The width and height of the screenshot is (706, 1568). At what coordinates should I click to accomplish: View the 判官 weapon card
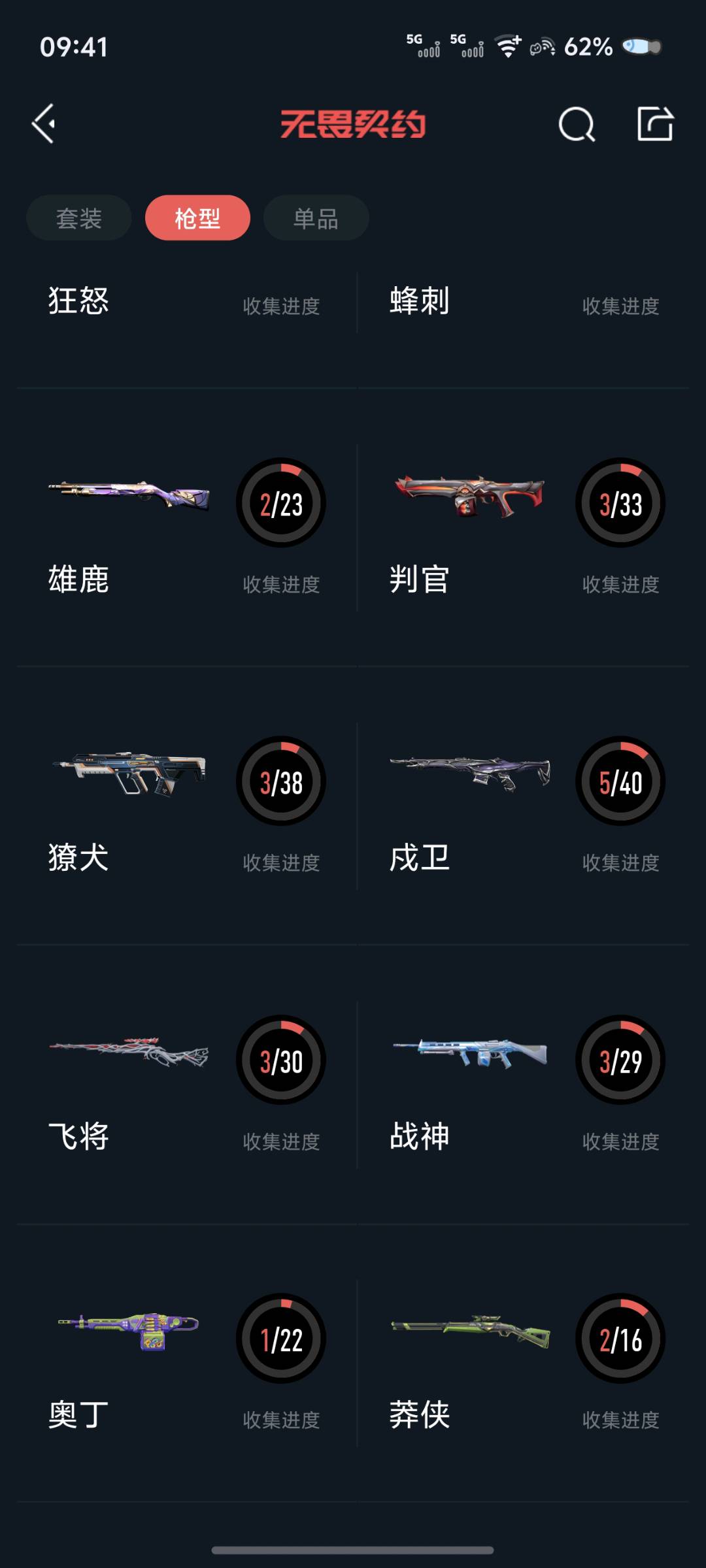523,528
